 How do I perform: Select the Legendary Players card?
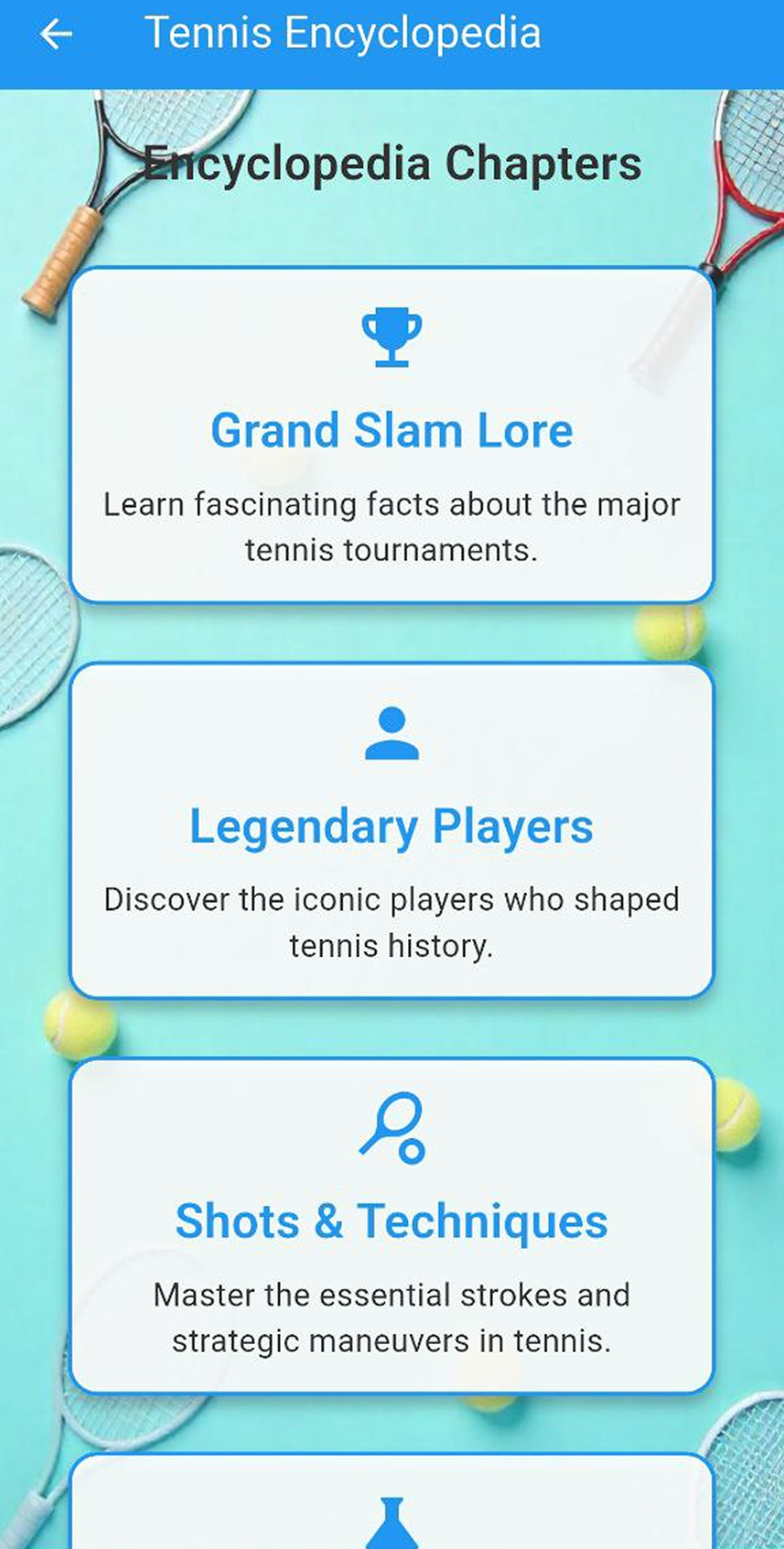392,830
